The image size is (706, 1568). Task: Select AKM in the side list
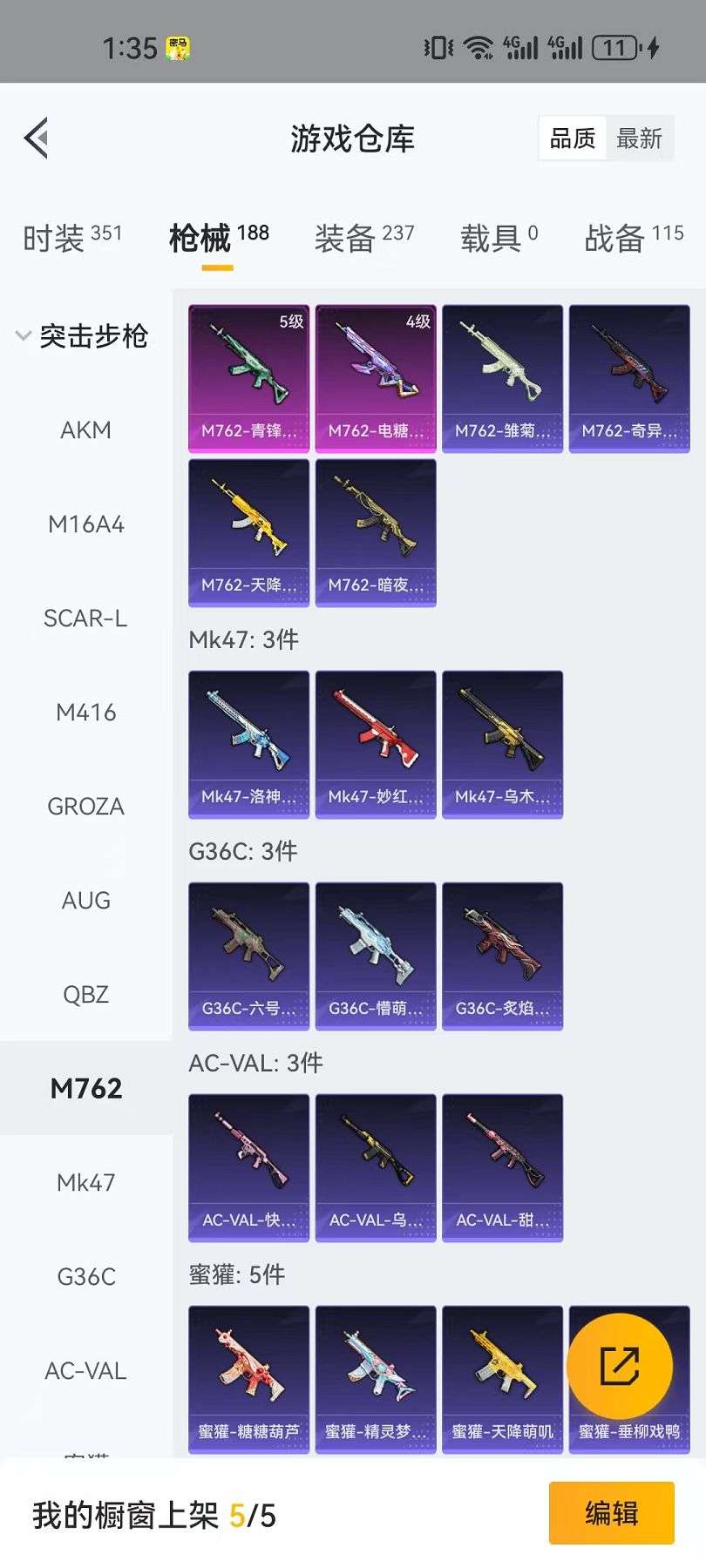[85, 430]
